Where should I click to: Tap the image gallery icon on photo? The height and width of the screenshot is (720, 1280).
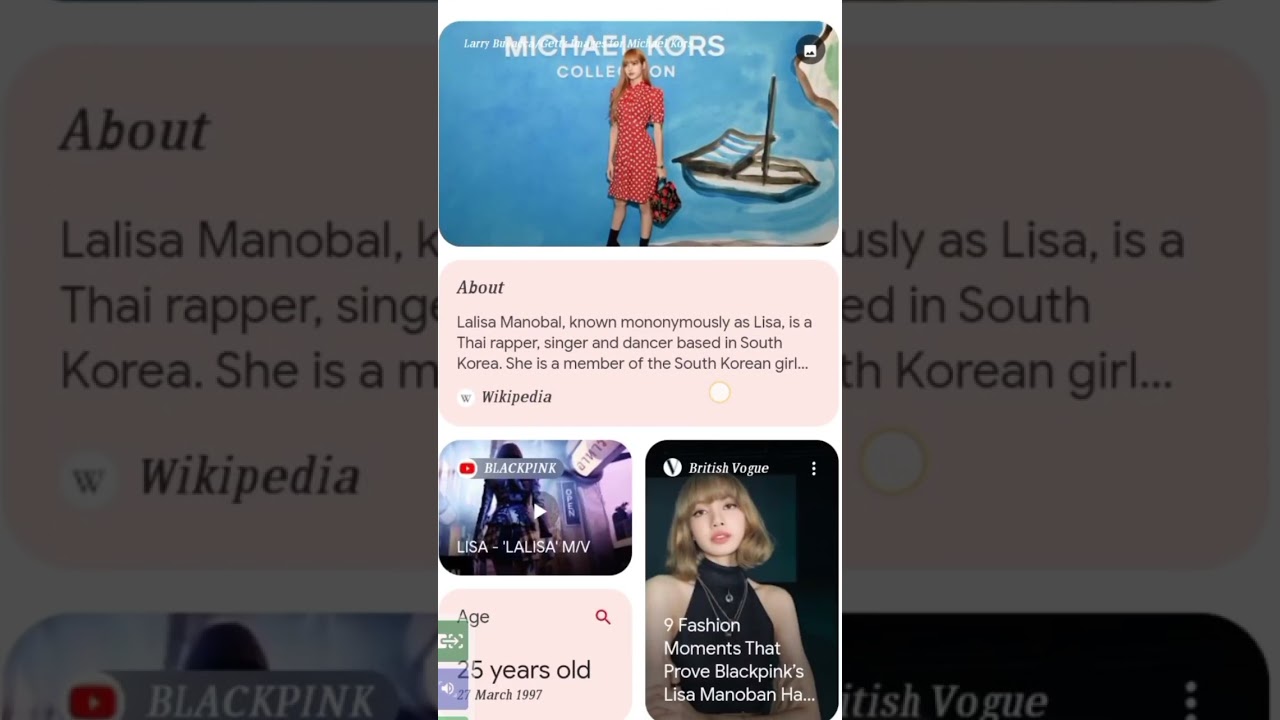click(810, 50)
